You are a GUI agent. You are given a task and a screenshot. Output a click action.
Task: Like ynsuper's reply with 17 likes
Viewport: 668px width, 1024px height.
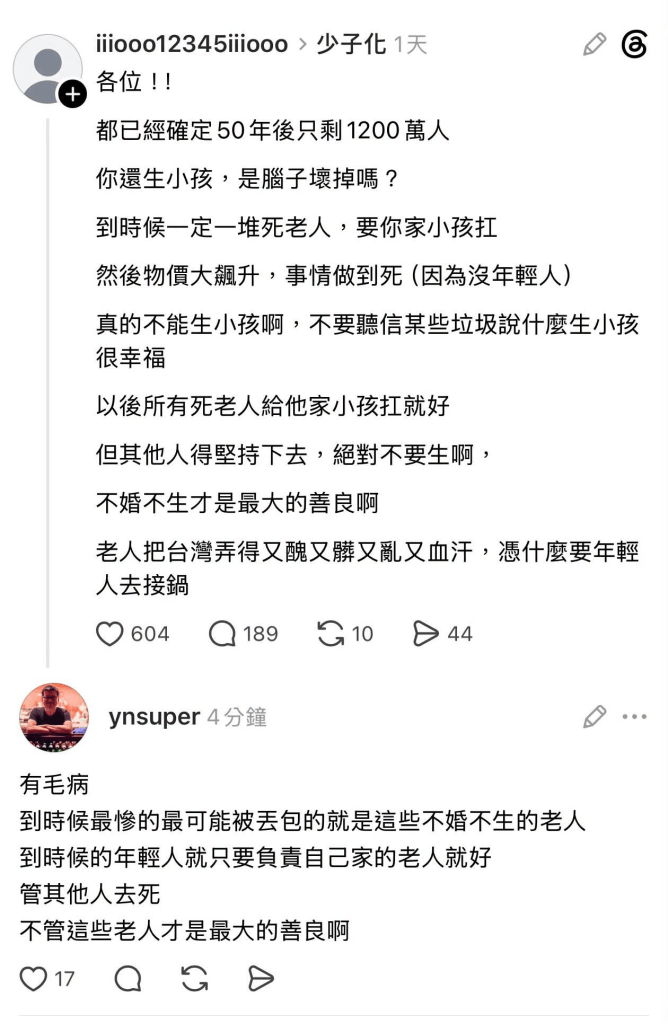coord(33,978)
